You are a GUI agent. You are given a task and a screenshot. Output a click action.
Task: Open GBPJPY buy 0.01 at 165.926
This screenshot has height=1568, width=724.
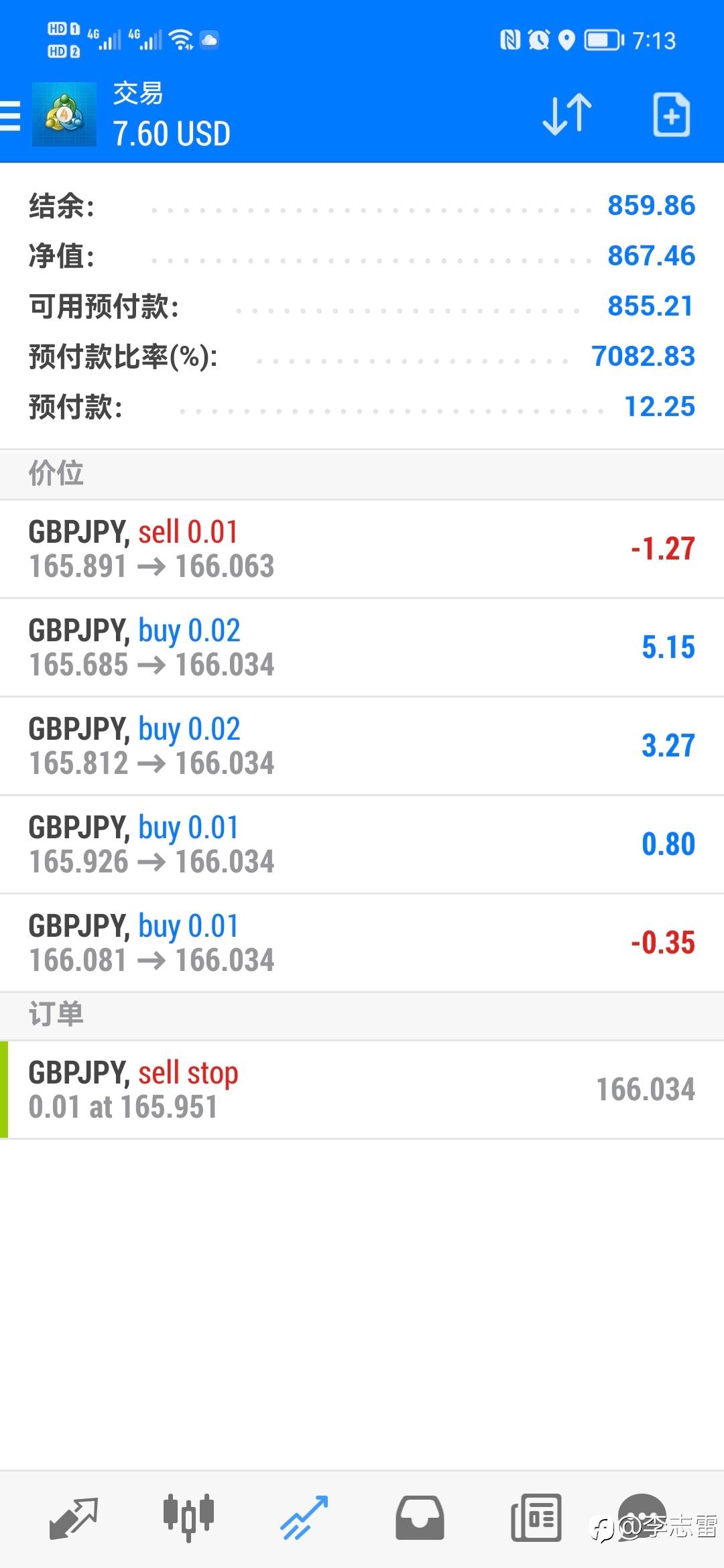tap(362, 844)
